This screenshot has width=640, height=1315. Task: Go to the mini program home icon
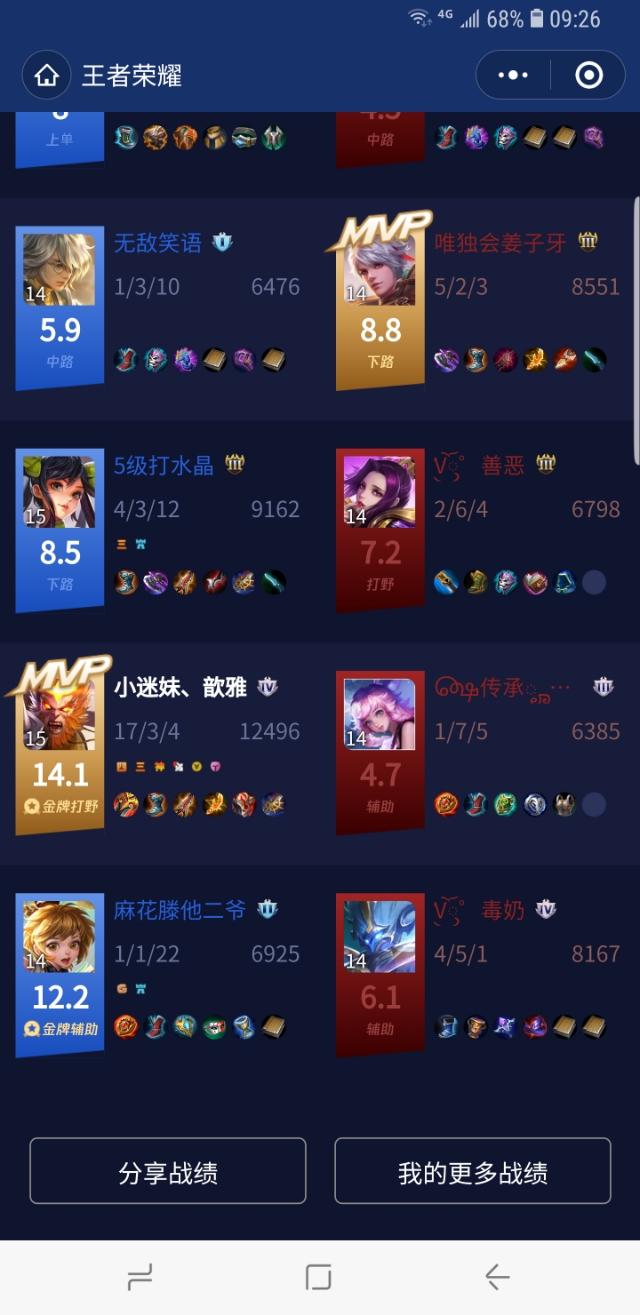pos(46,76)
